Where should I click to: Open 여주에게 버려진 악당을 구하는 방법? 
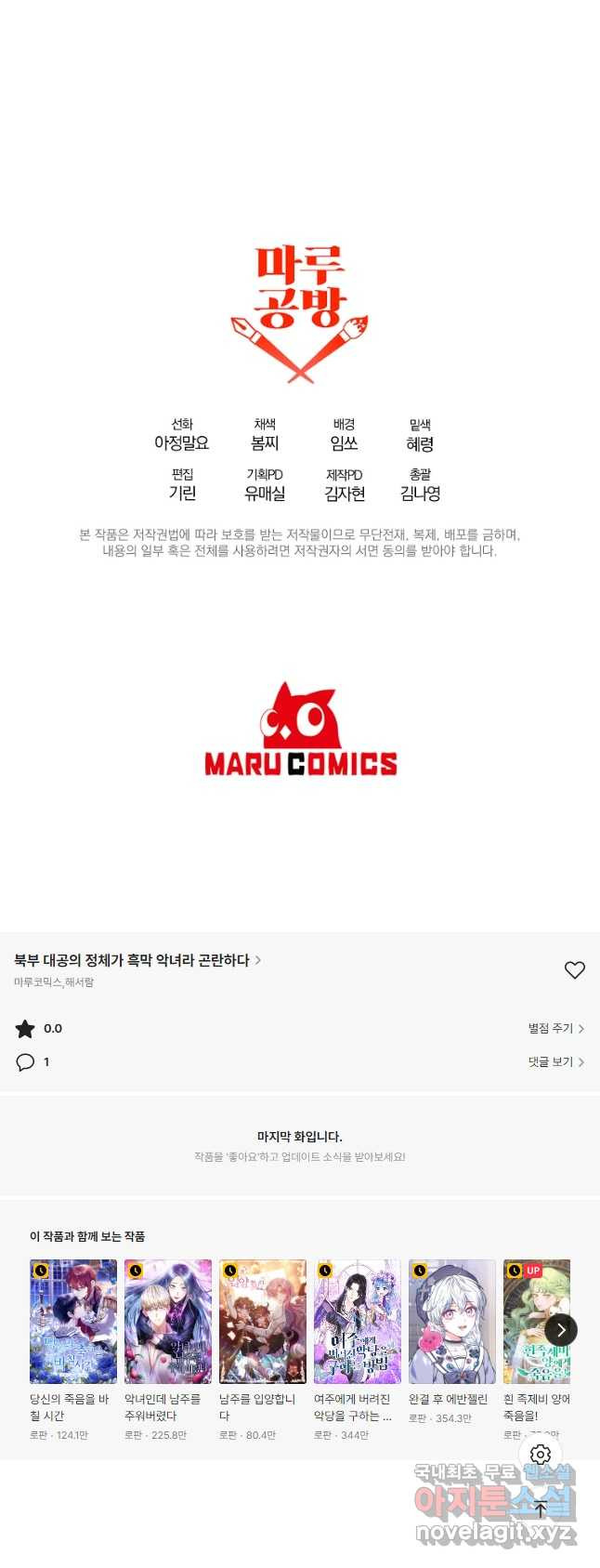[358, 1321]
